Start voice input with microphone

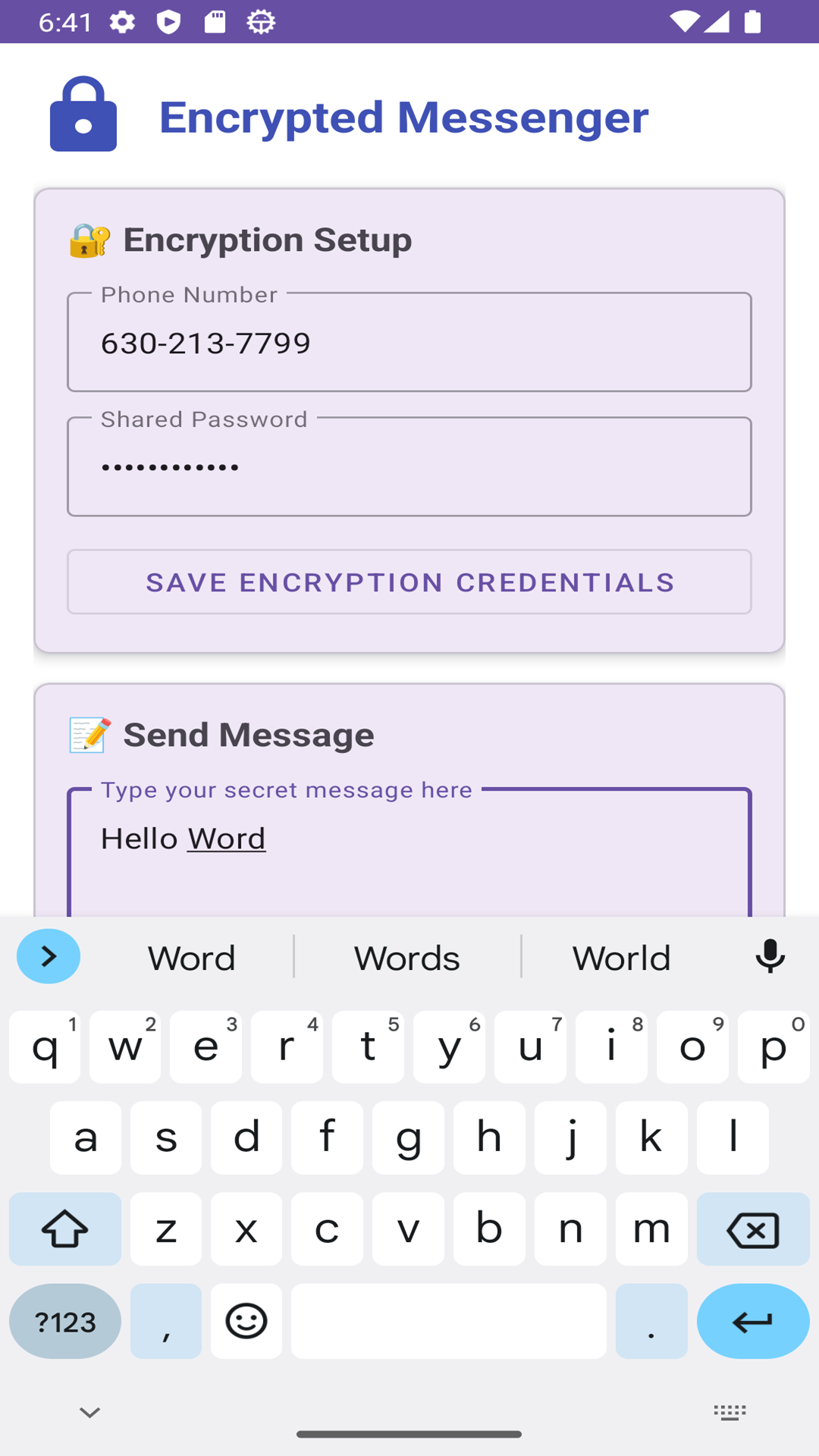tap(770, 956)
